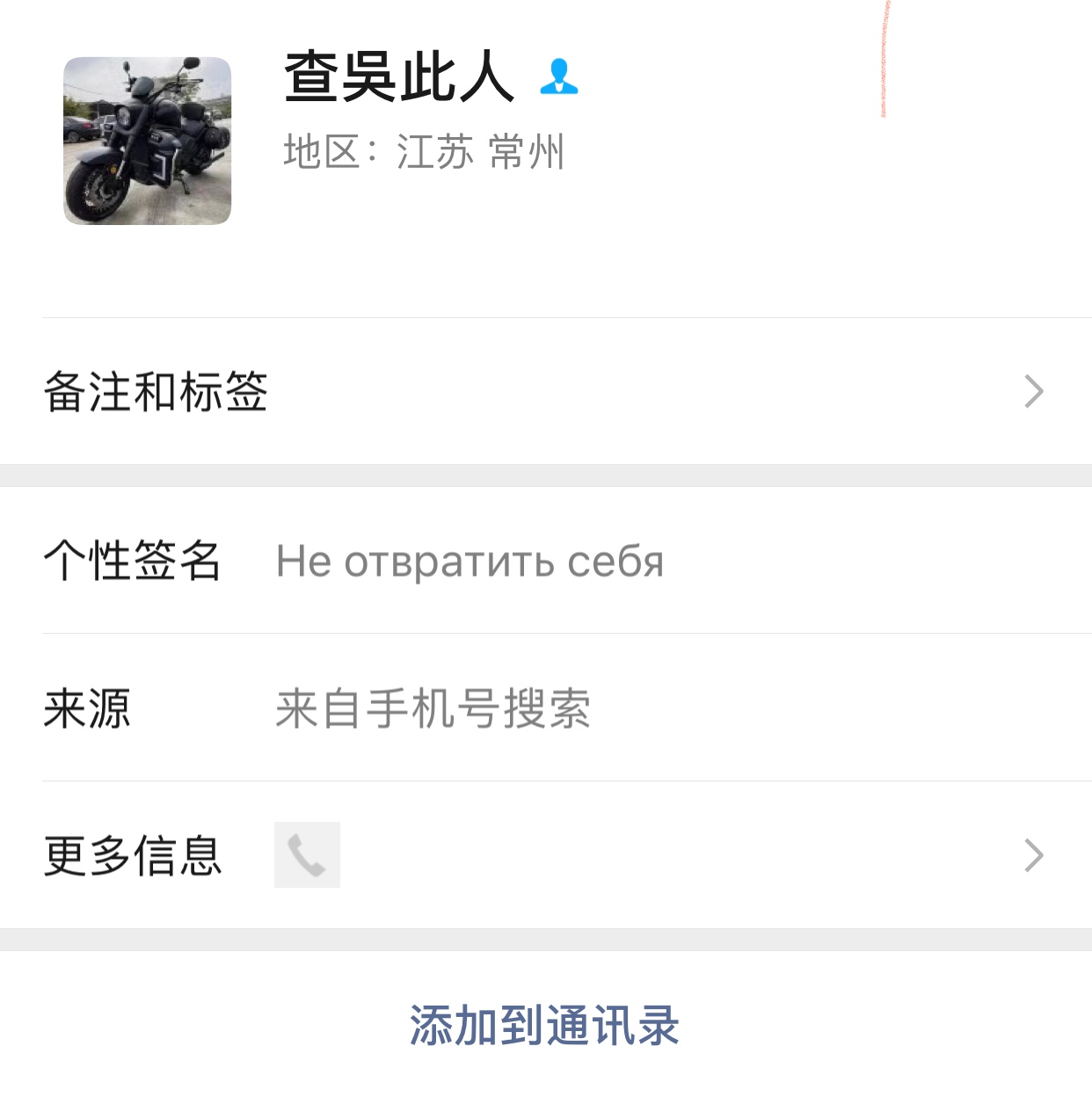Open the motorcycle profile photo
The image size is (1092, 1097).
pyautogui.click(x=147, y=141)
